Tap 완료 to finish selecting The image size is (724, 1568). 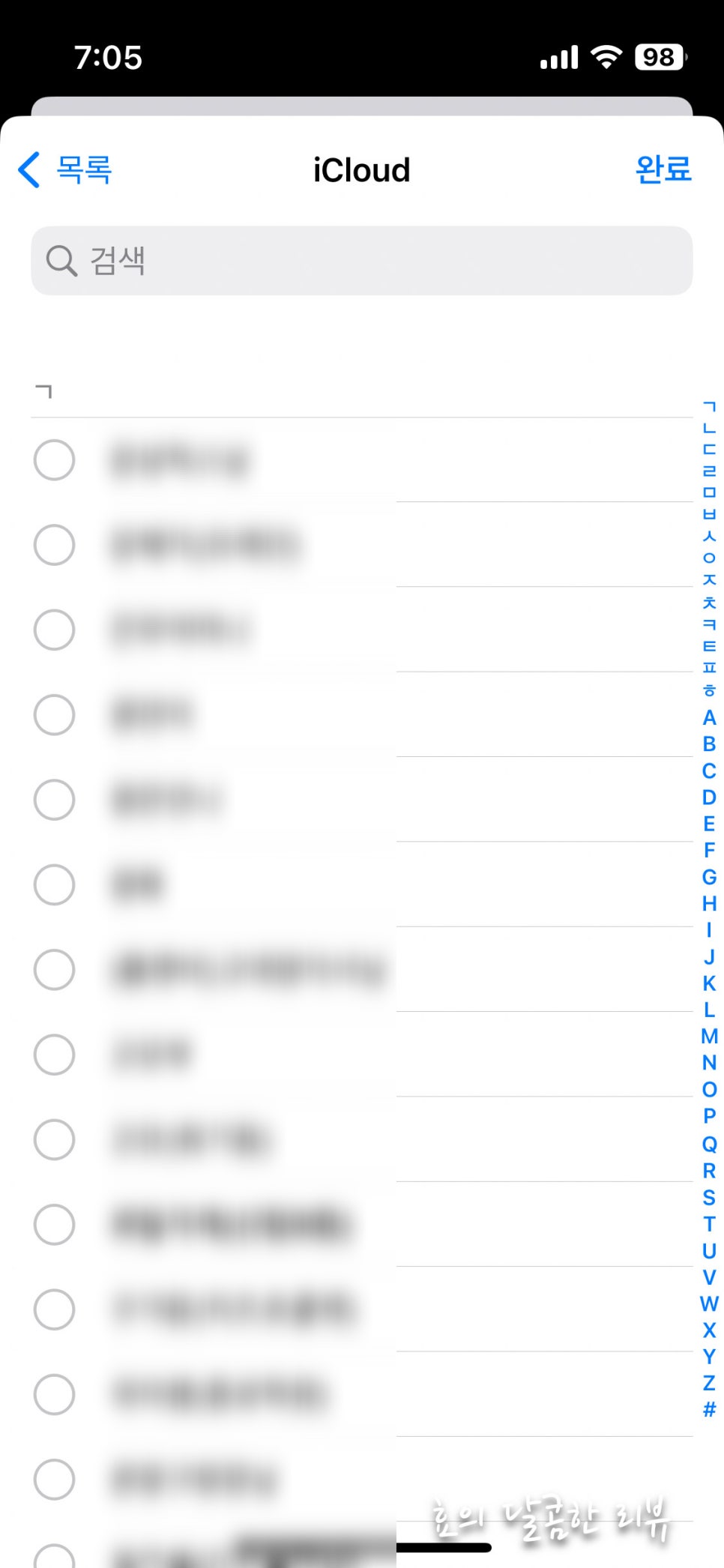tap(663, 169)
